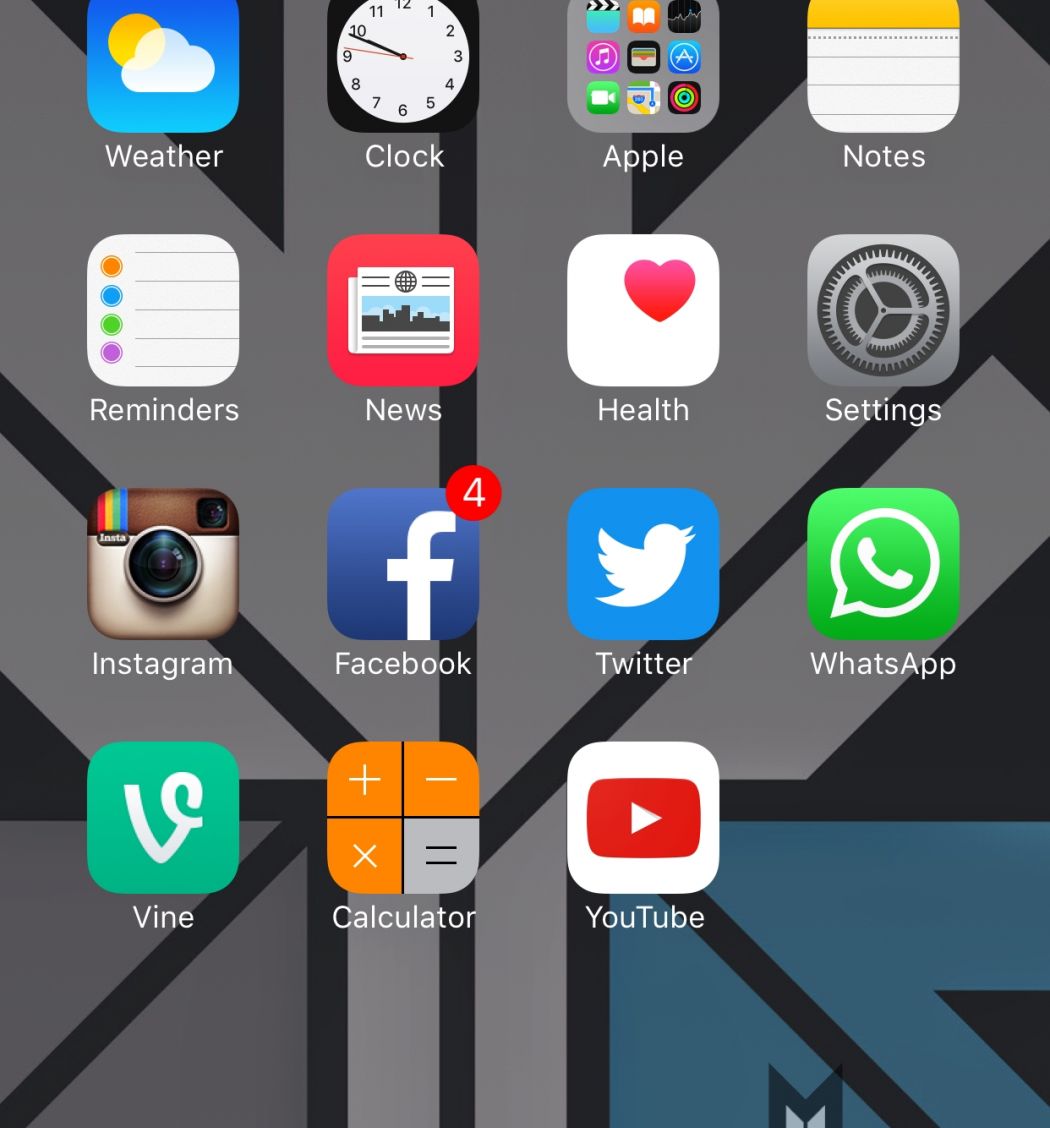Launch Instagram
The width and height of the screenshot is (1050, 1128).
tap(163, 564)
